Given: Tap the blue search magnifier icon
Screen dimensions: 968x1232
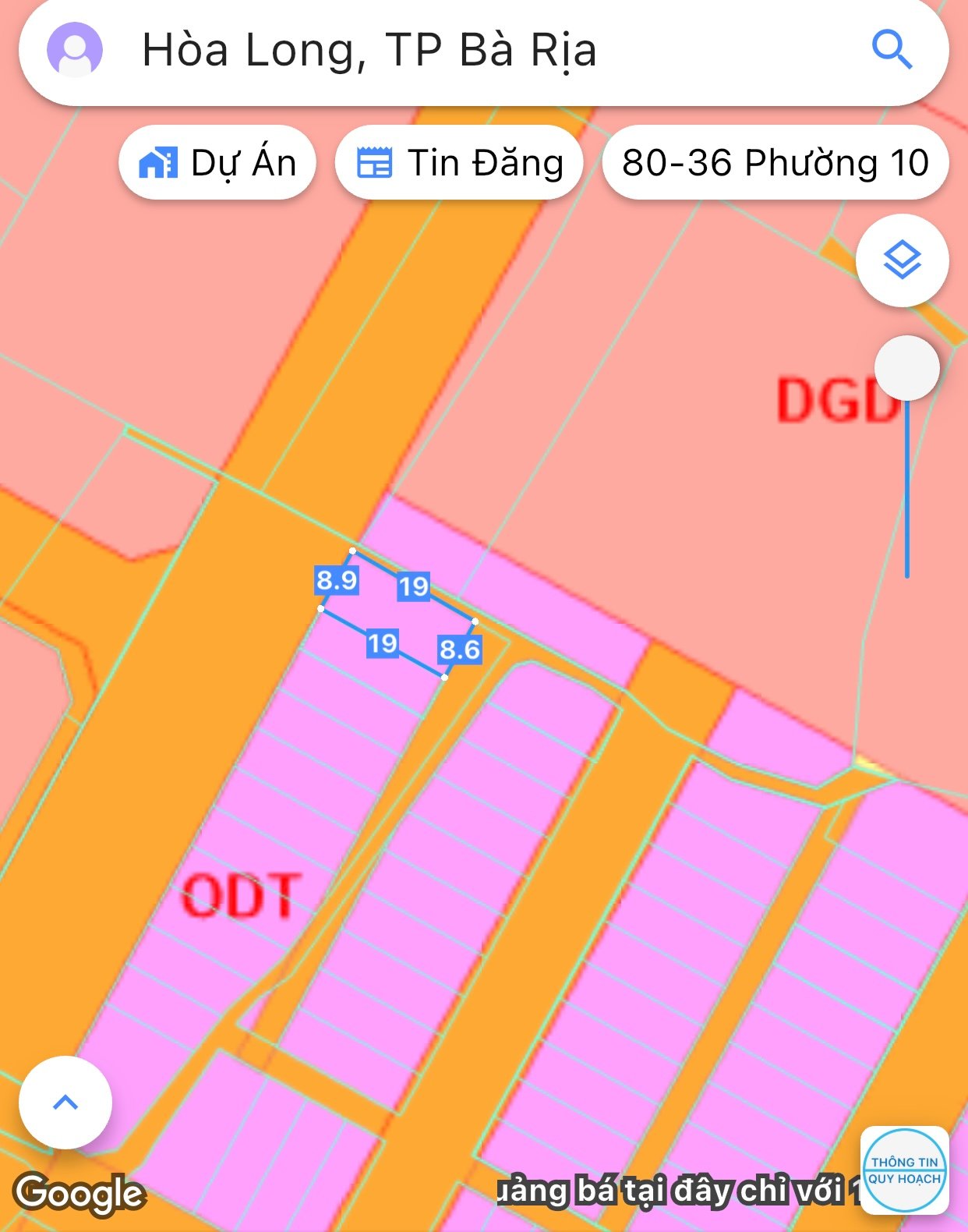Looking at the screenshot, I should coord(892,51).
